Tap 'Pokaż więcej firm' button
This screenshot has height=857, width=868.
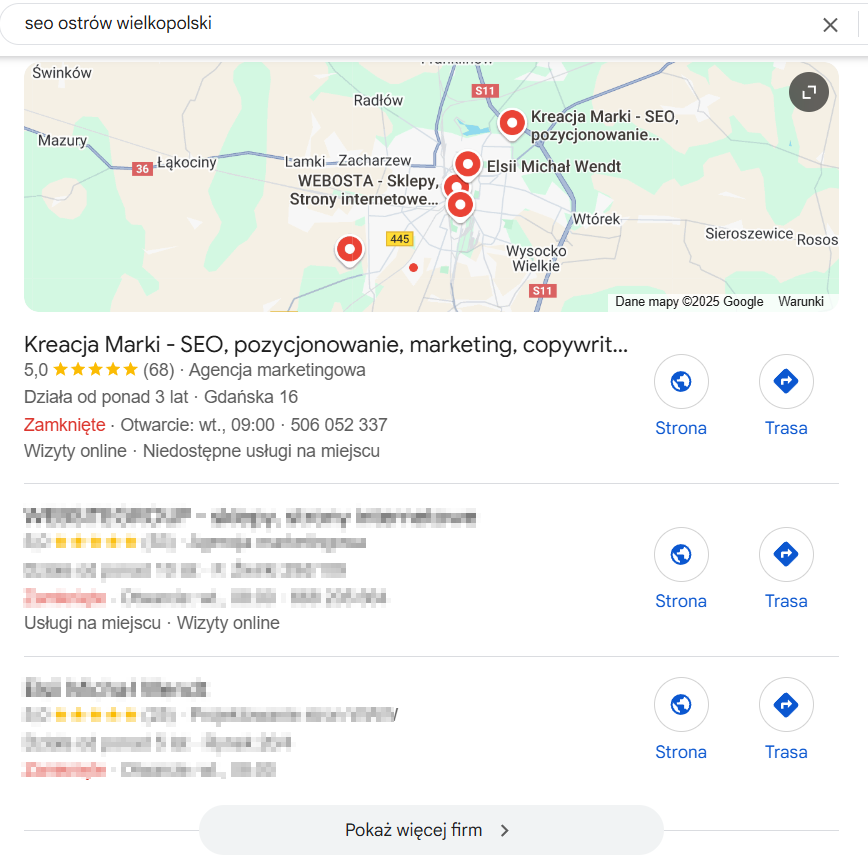pos(430,830)
